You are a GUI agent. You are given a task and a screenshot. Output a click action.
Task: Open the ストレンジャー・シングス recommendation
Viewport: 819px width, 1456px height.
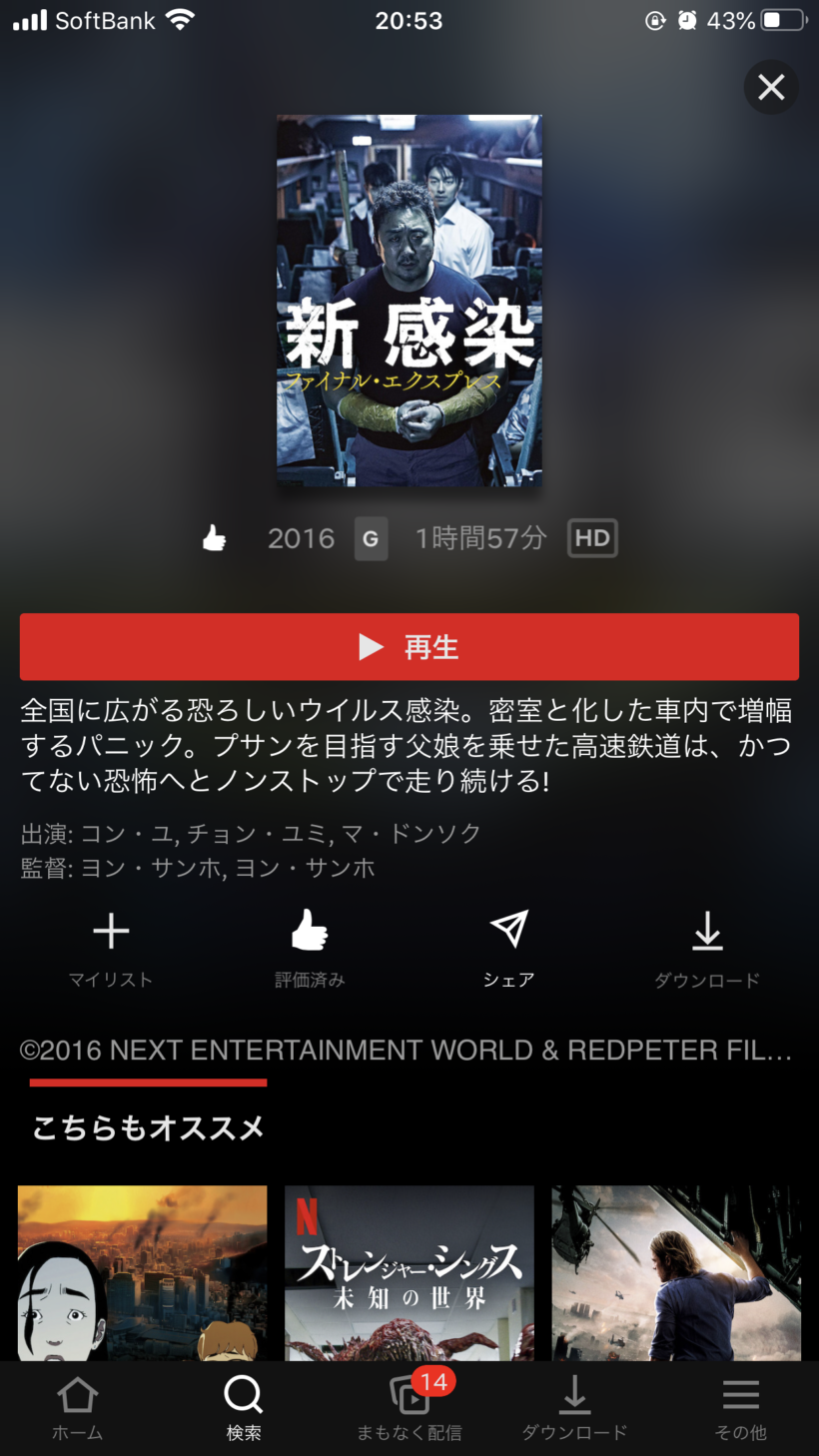point(409,1272)
